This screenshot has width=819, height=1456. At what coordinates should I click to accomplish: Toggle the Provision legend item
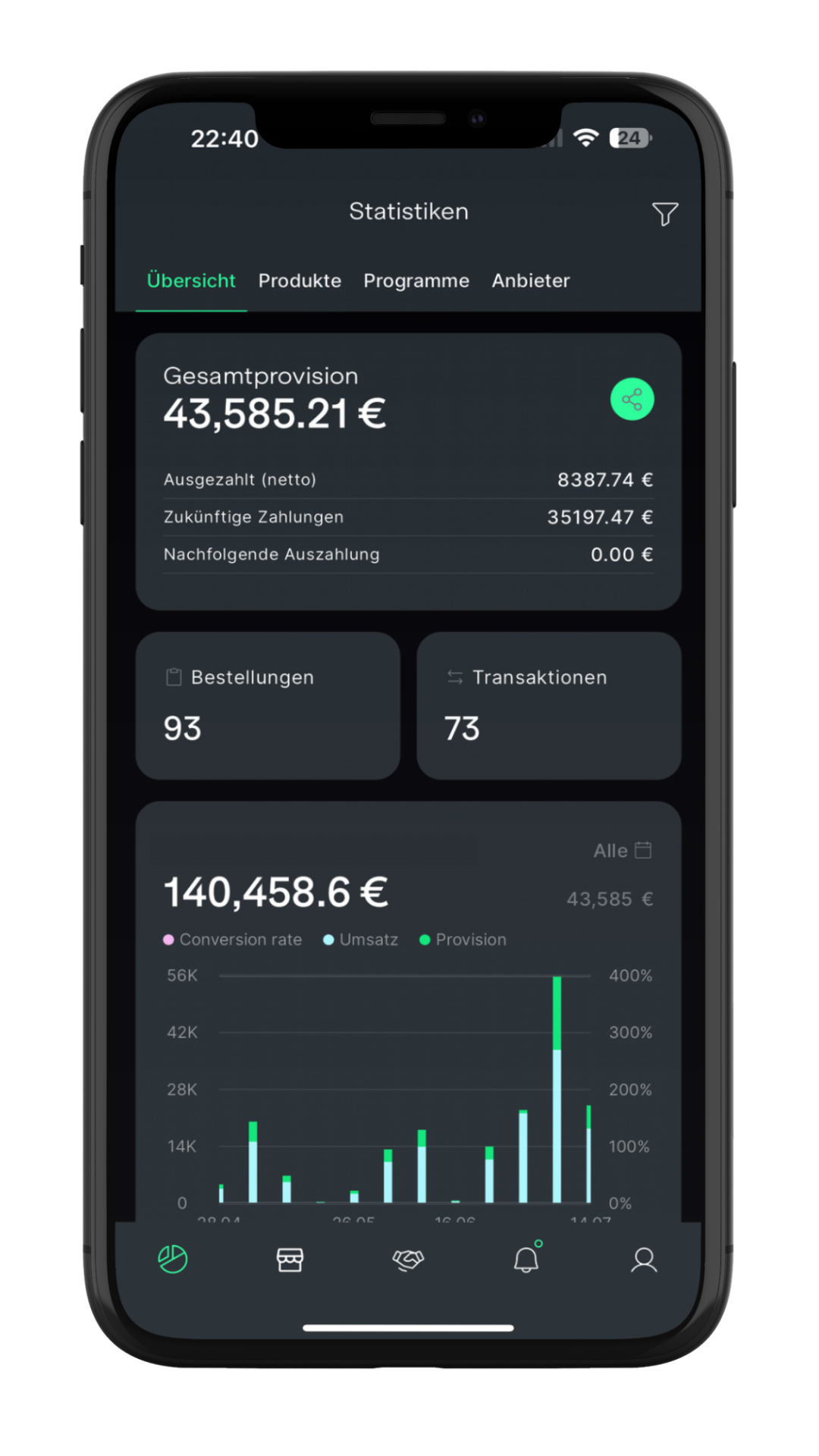click(x=463, y=940)
